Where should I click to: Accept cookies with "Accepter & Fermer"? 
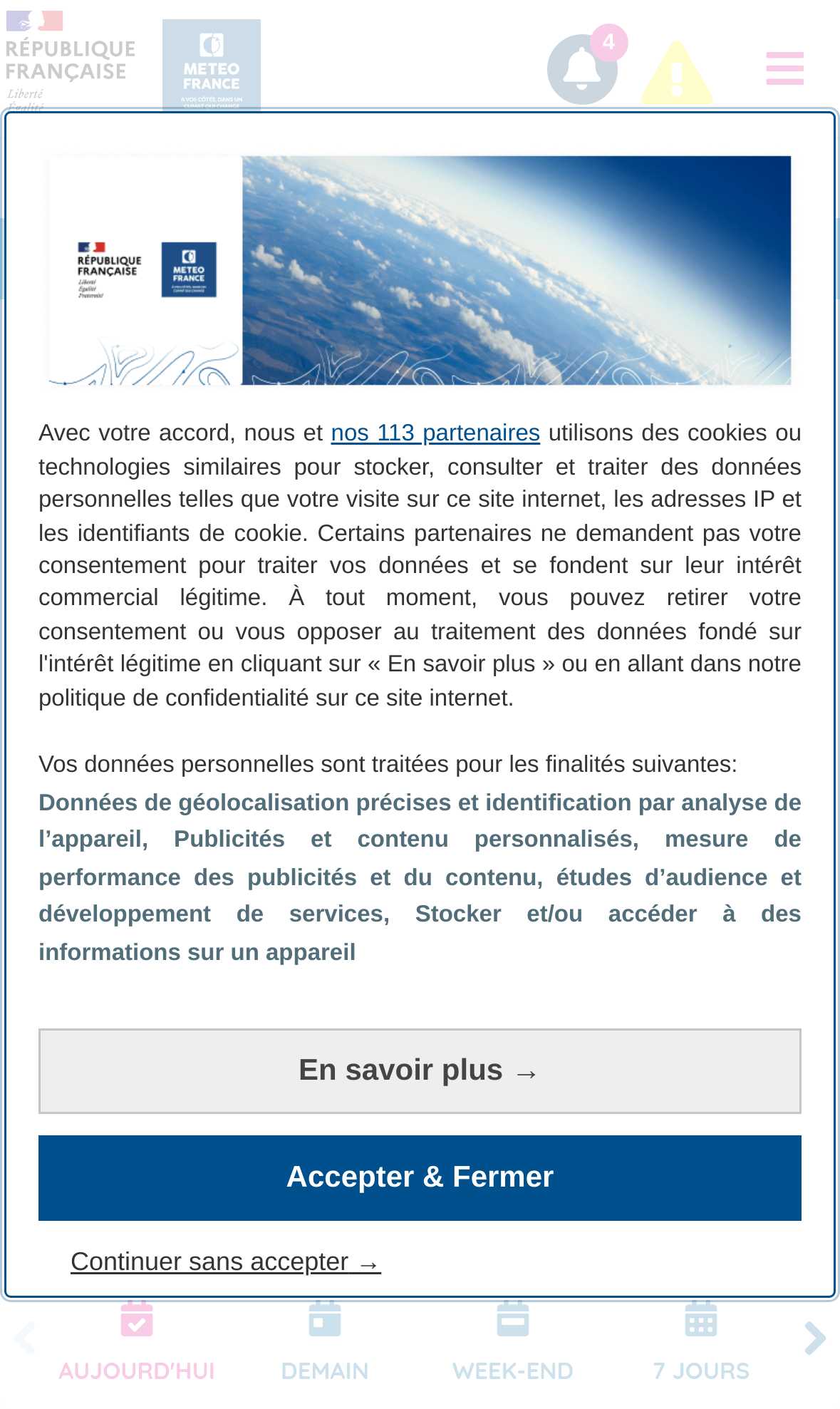[x=420, y=1177]
